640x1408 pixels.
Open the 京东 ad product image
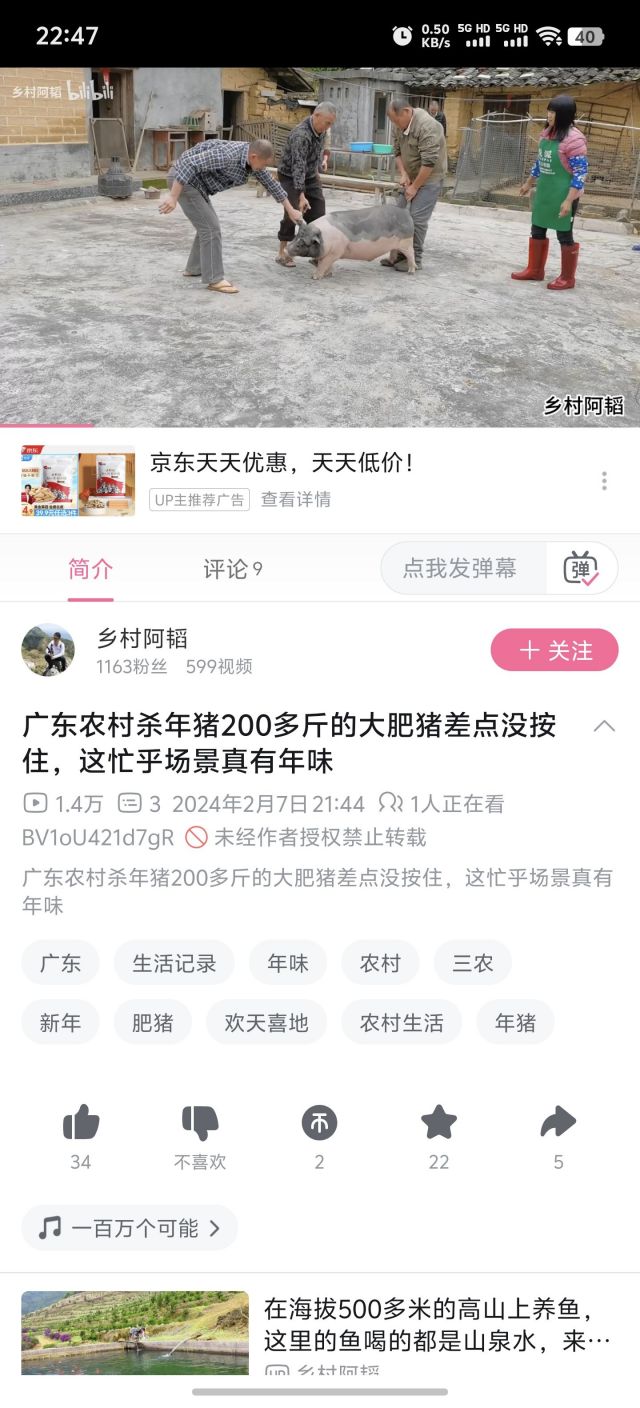78,481
